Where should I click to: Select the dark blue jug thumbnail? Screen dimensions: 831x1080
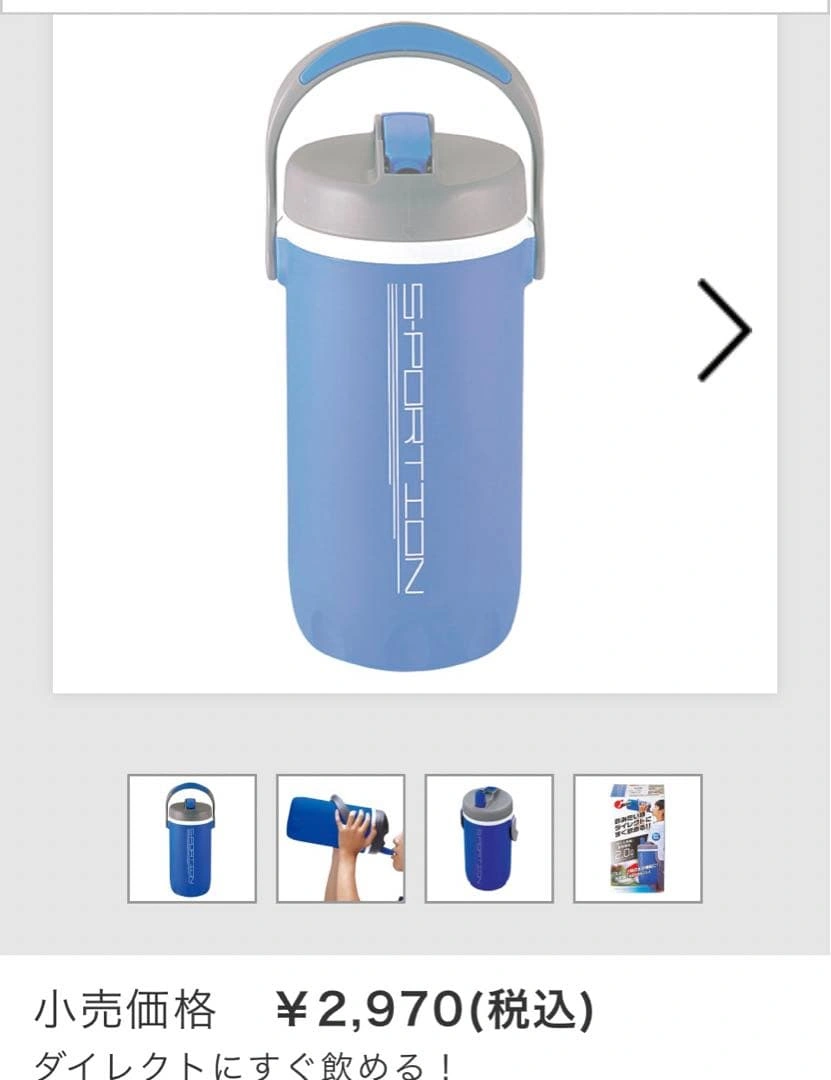tap(489, 838)
